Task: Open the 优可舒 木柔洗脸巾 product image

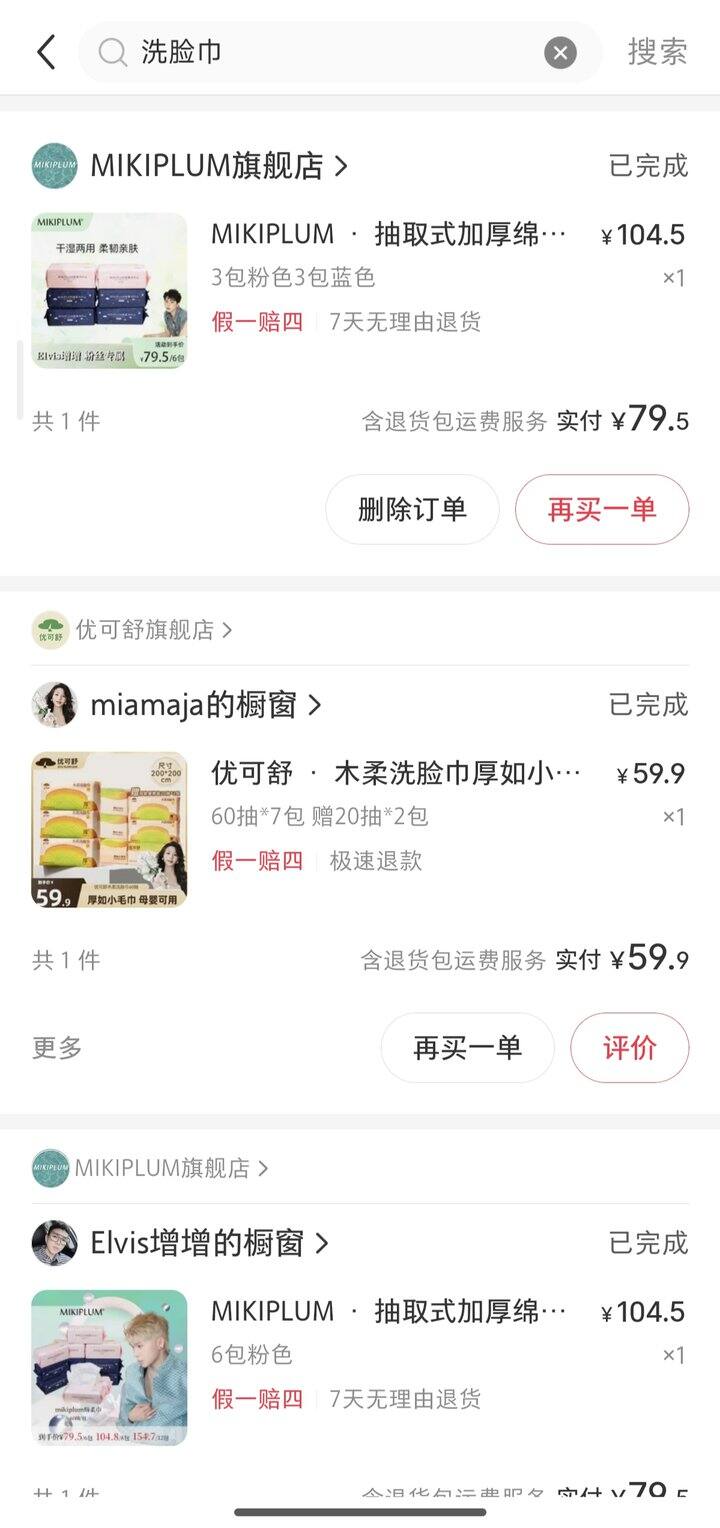Action: click(x=109, y=829)
